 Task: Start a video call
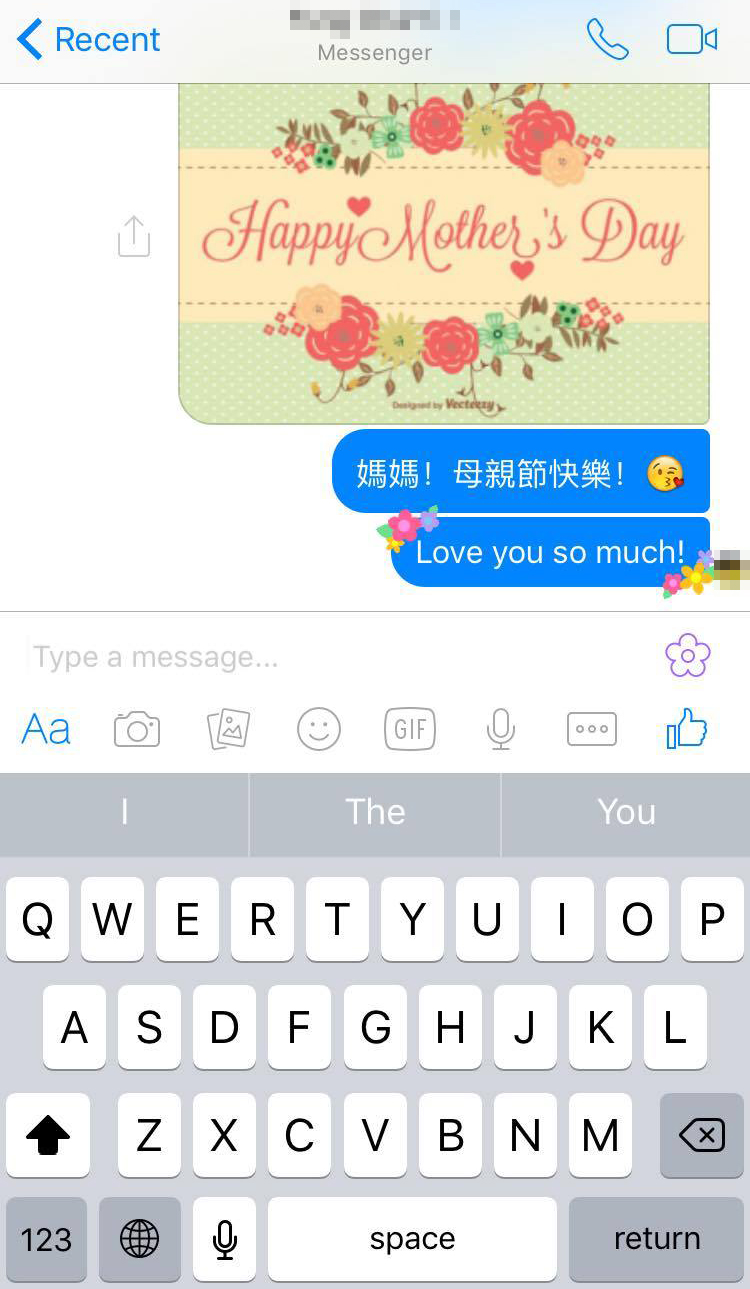pos(692,40)
